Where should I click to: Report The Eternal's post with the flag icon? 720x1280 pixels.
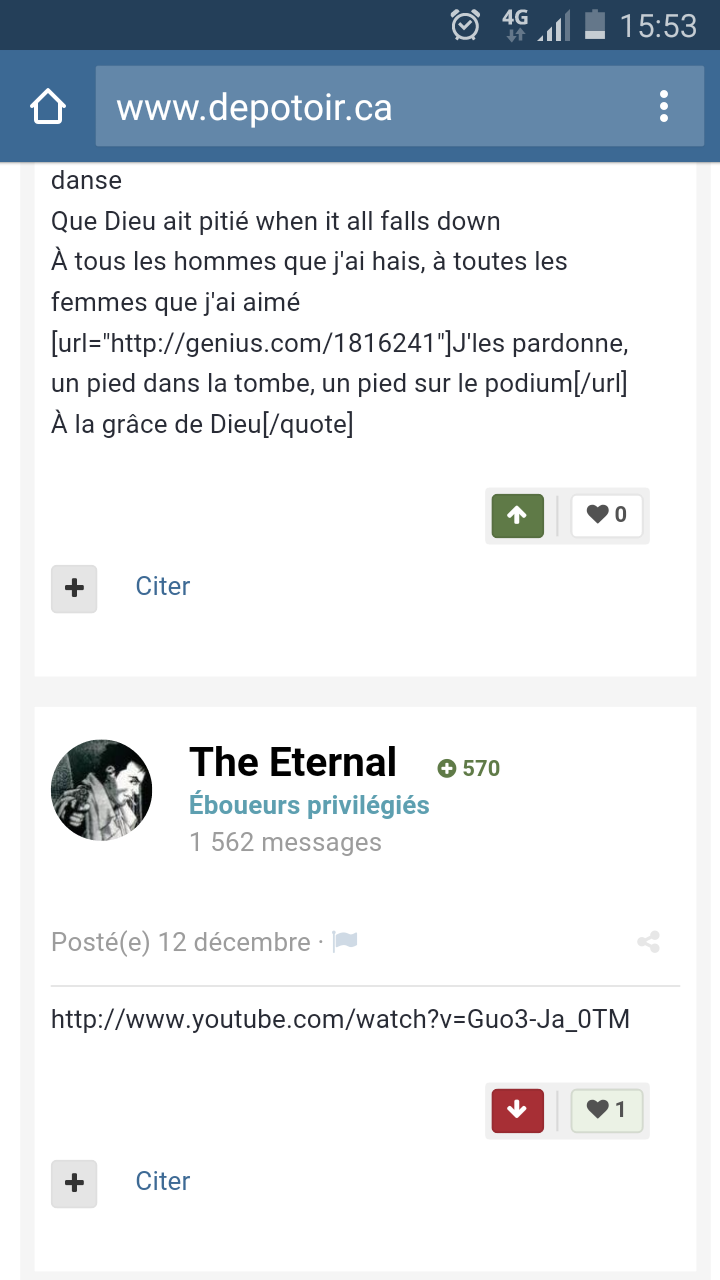click(x=345, y=942)
